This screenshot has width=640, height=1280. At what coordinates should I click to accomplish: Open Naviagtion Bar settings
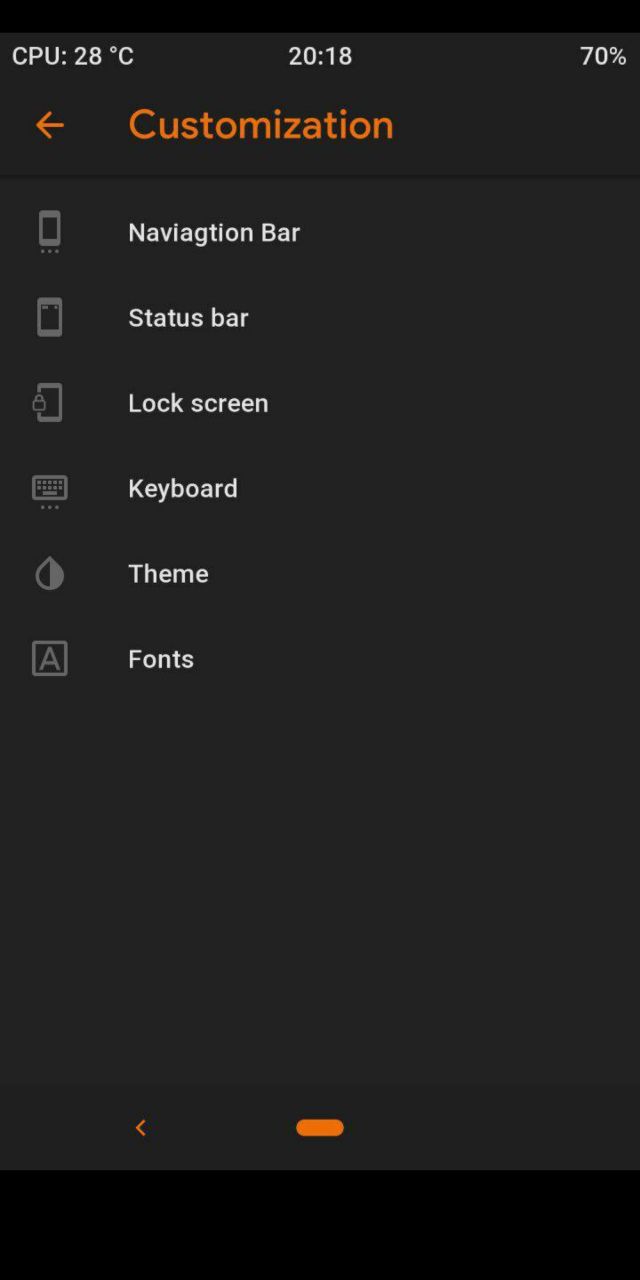(x=320, y=232)
